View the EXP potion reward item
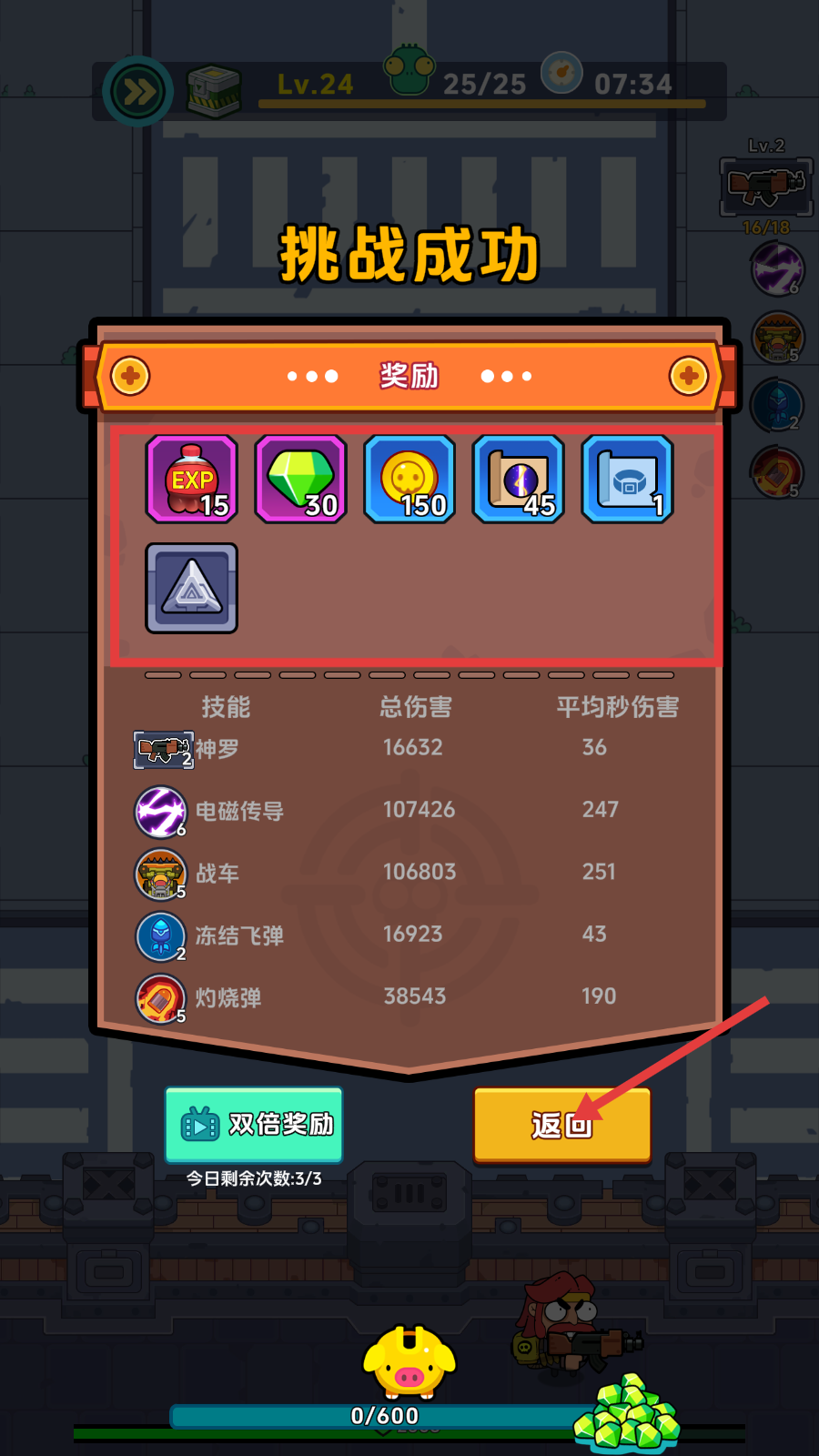The width and height of the screenshot is (819, 1456). 192,479
